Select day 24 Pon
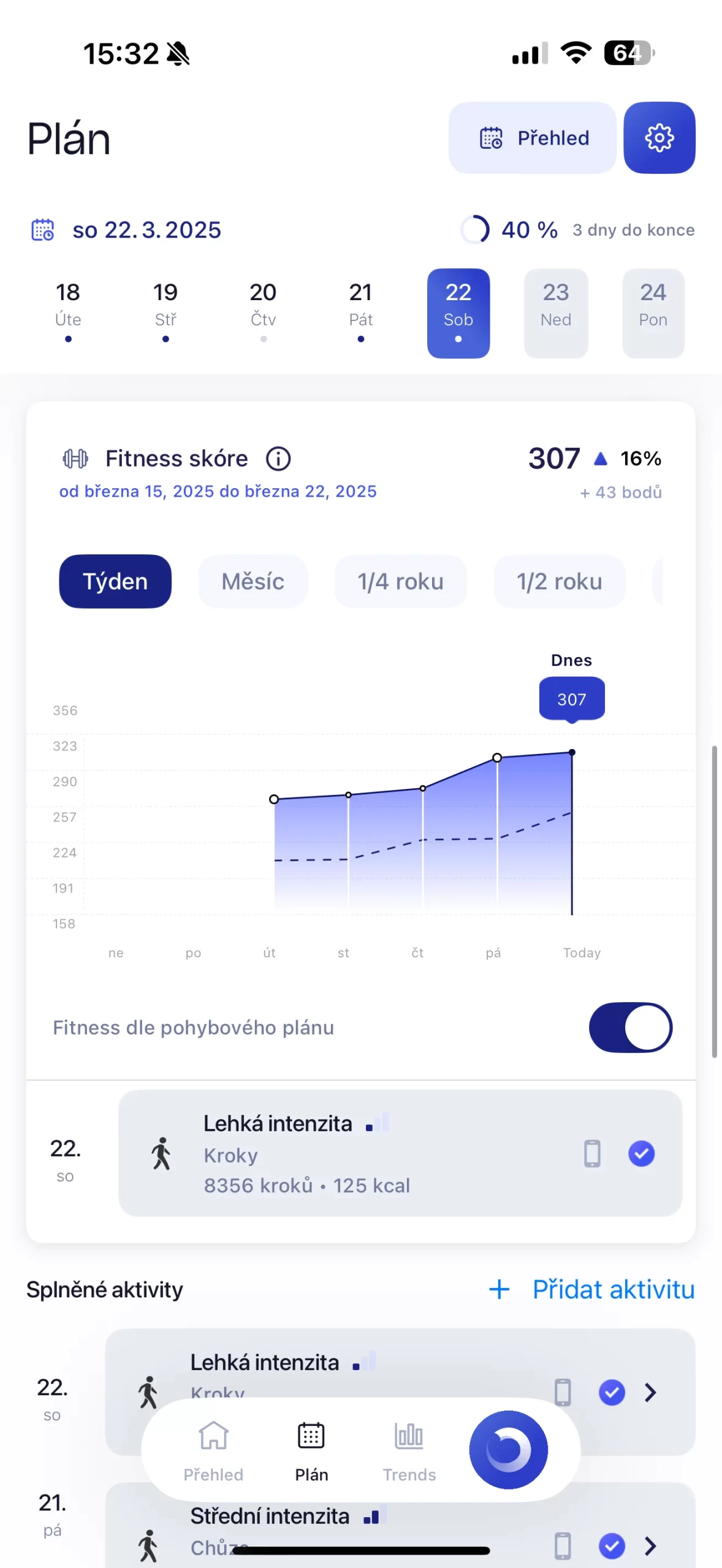Image resolution: width=722 pixels, height=1568 pixels. click(x=653, y=312)
